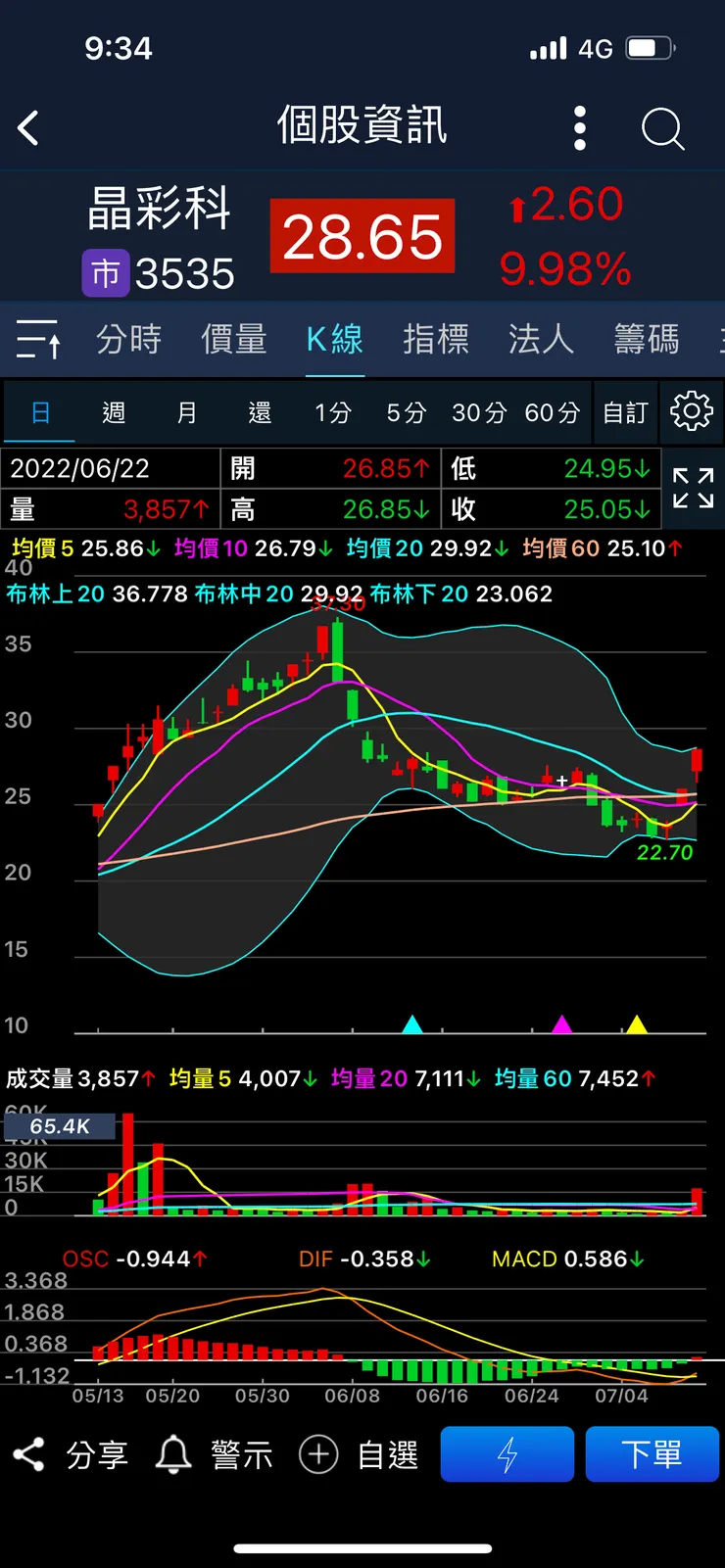Open the three-dot overflow menu
The height and width of the screenshot is (1568, 725).
coord(580,128)
